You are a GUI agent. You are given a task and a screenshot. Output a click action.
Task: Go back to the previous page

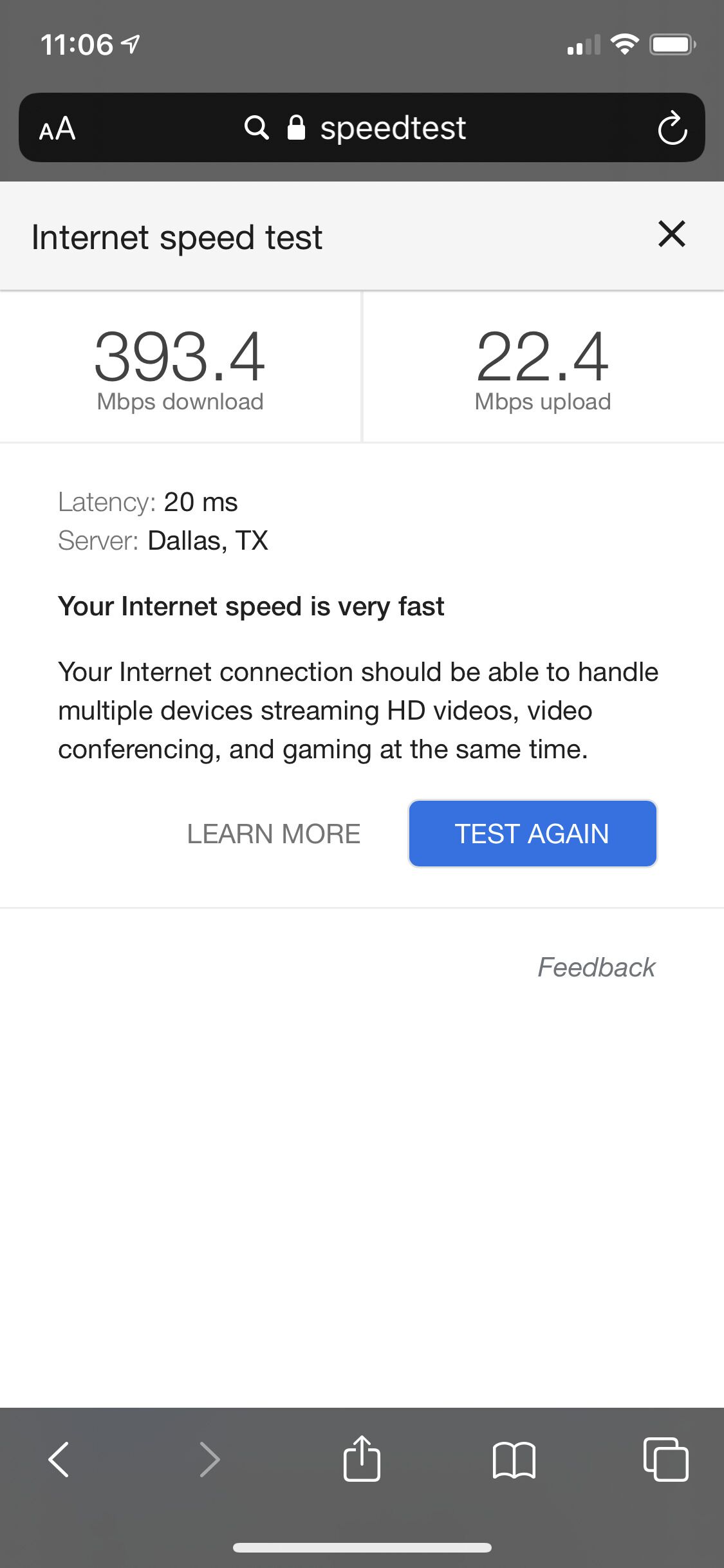(59, 1459)
